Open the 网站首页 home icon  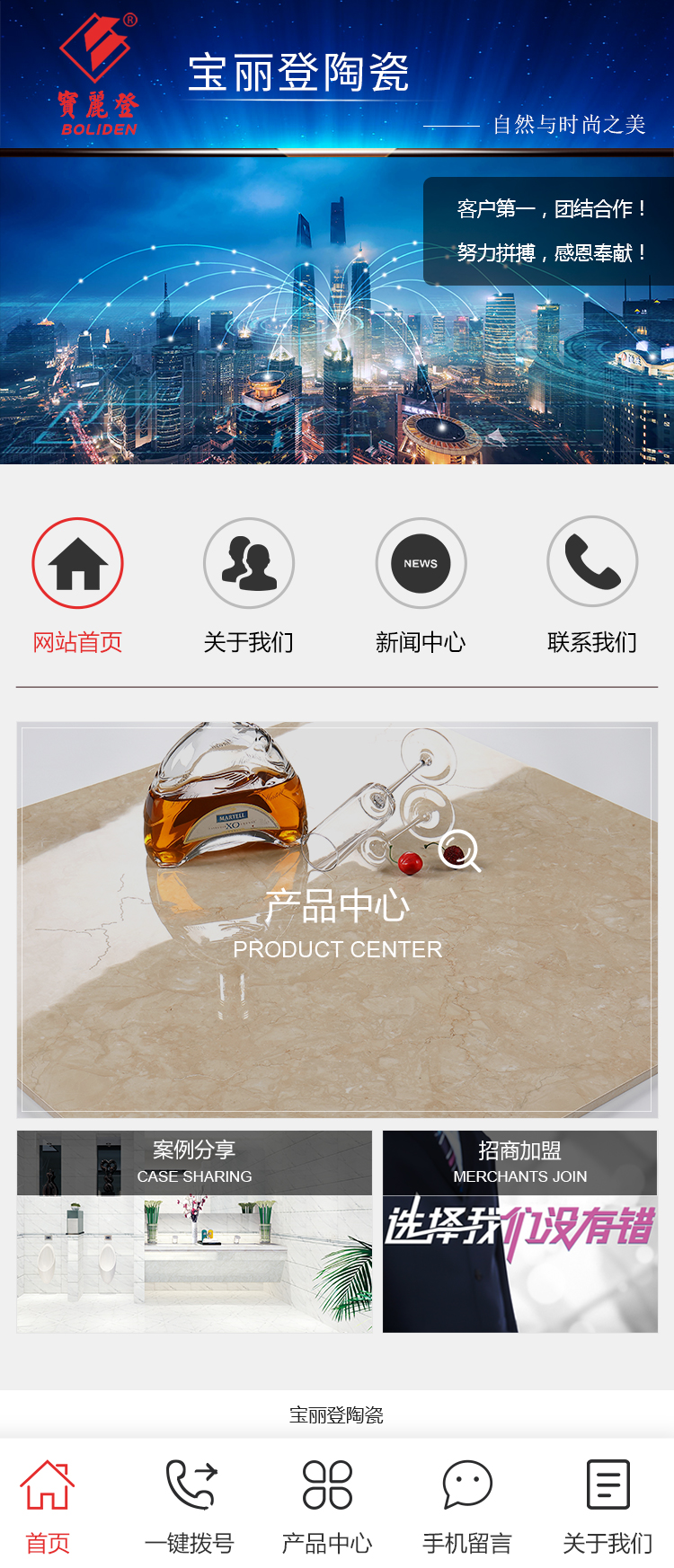point(77,564)
